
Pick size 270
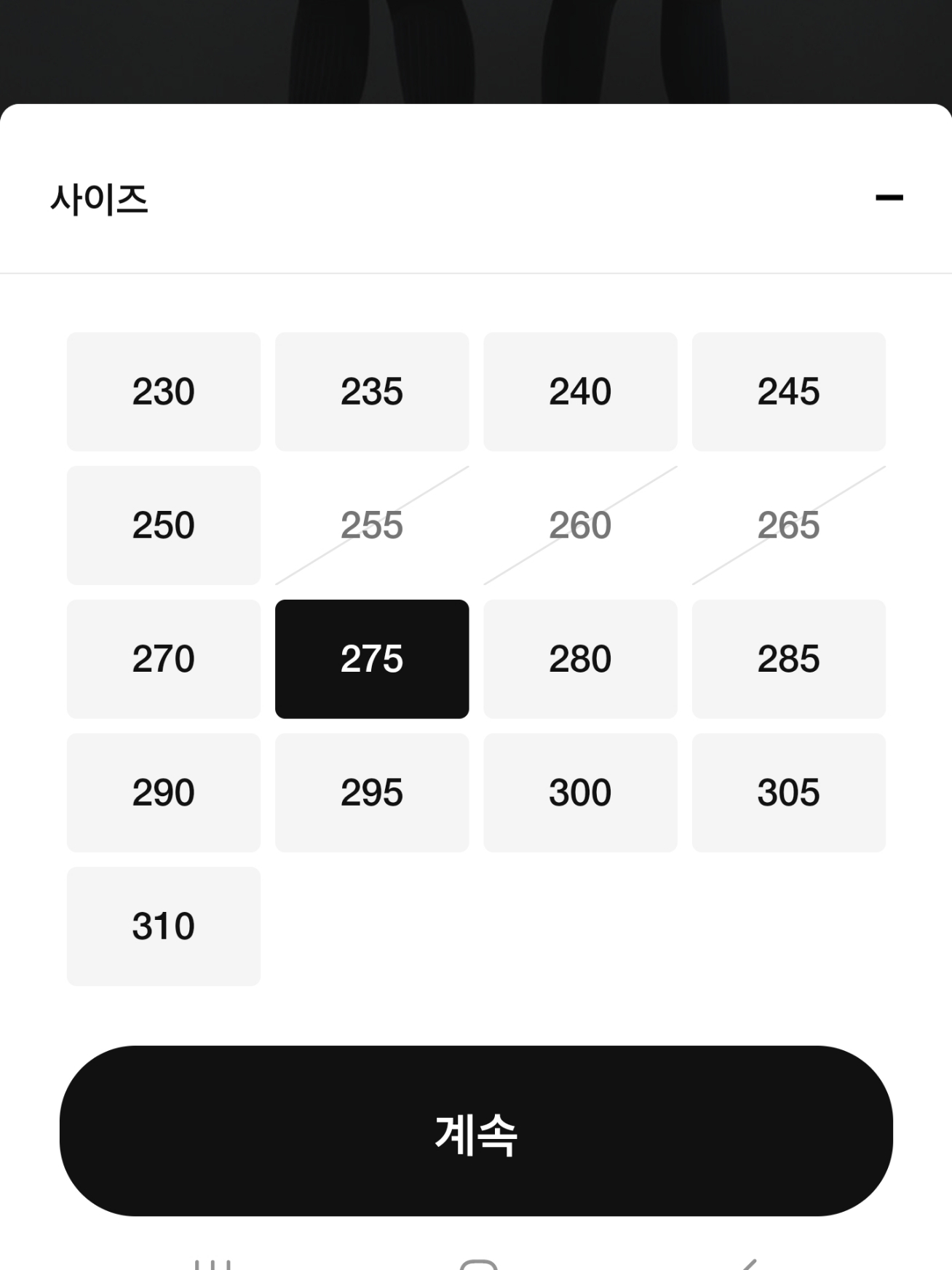click(163, 659)
